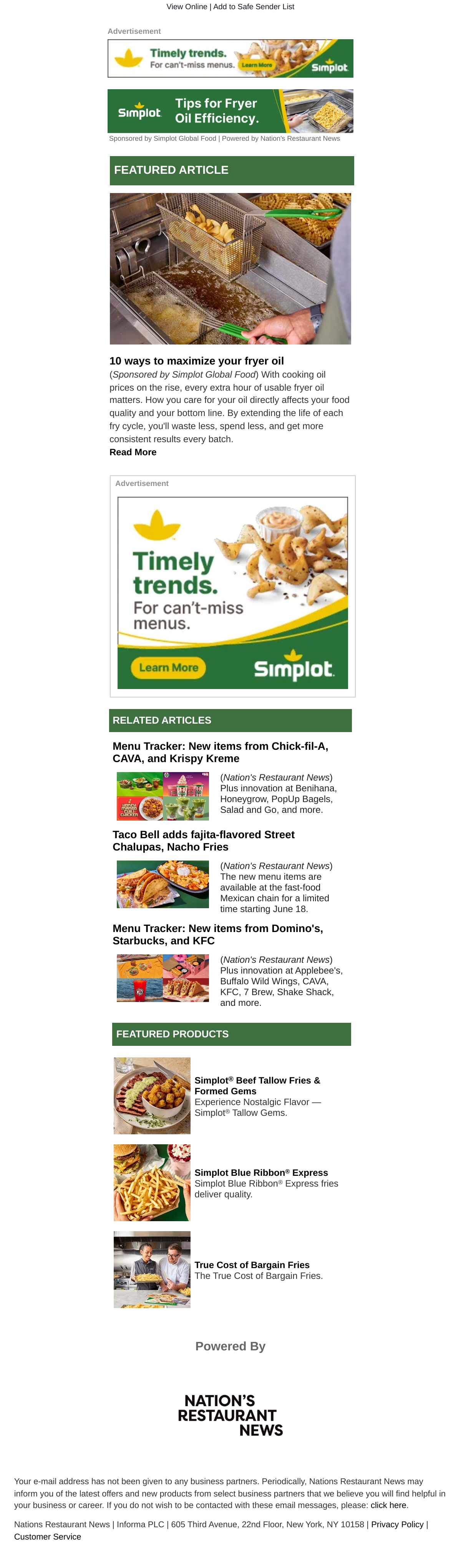This screenshot has height=1568, width=461.
Task: Open the 10 ways to maximize fryer oil headline
Action: click(x=196, y=361)
